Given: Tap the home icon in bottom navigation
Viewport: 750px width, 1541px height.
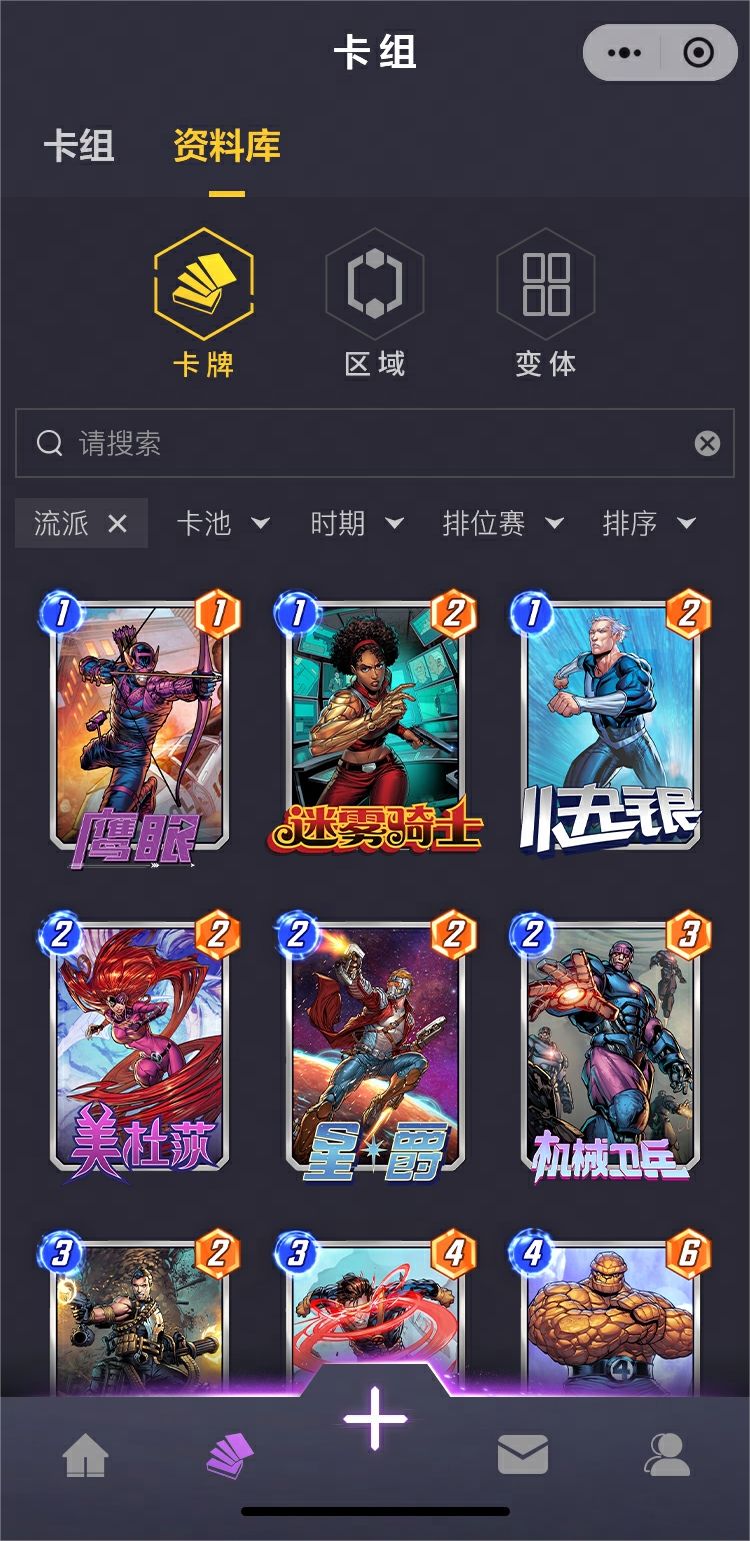Looking at the screenshot, I should coord(84,1456).
